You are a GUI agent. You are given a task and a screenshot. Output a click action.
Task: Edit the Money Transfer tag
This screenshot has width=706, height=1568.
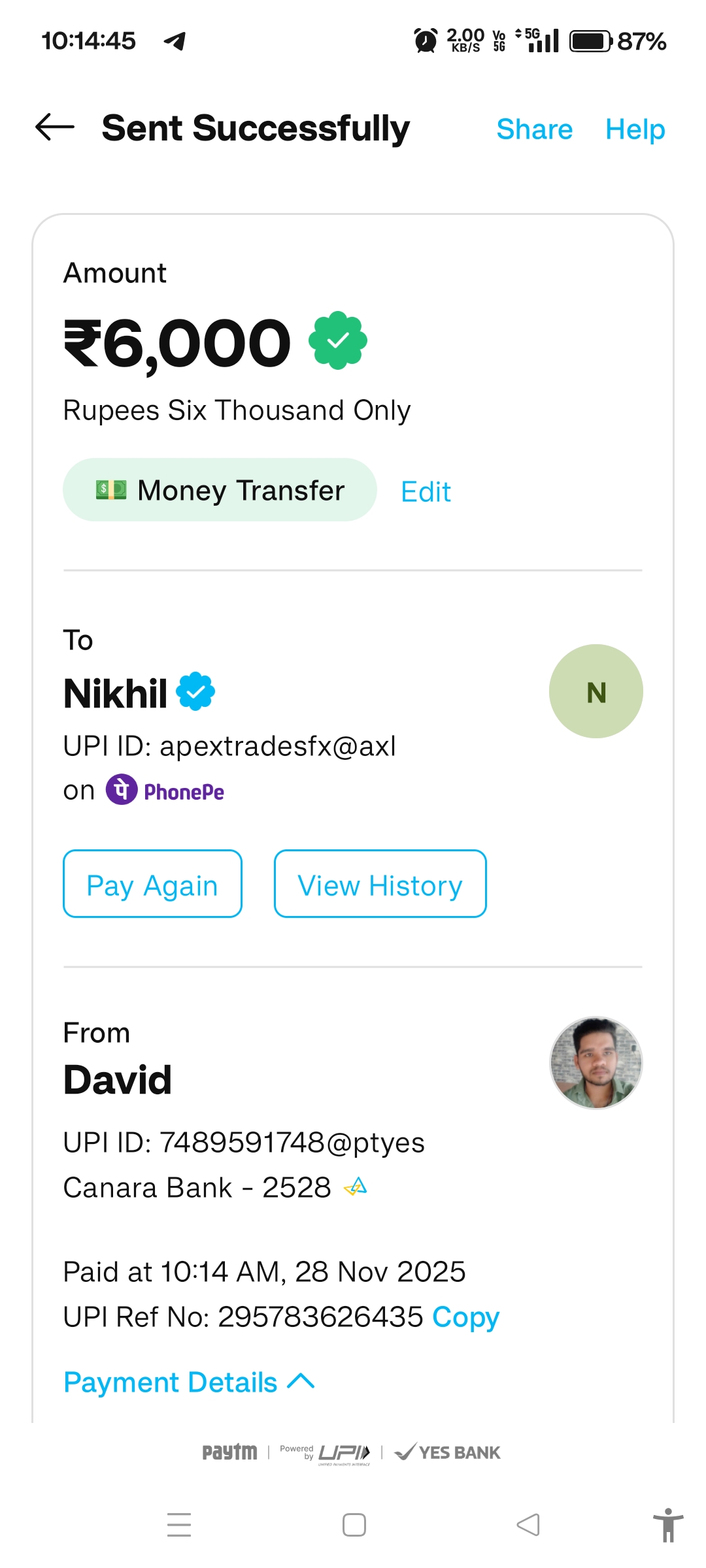[x=426, y=492]
